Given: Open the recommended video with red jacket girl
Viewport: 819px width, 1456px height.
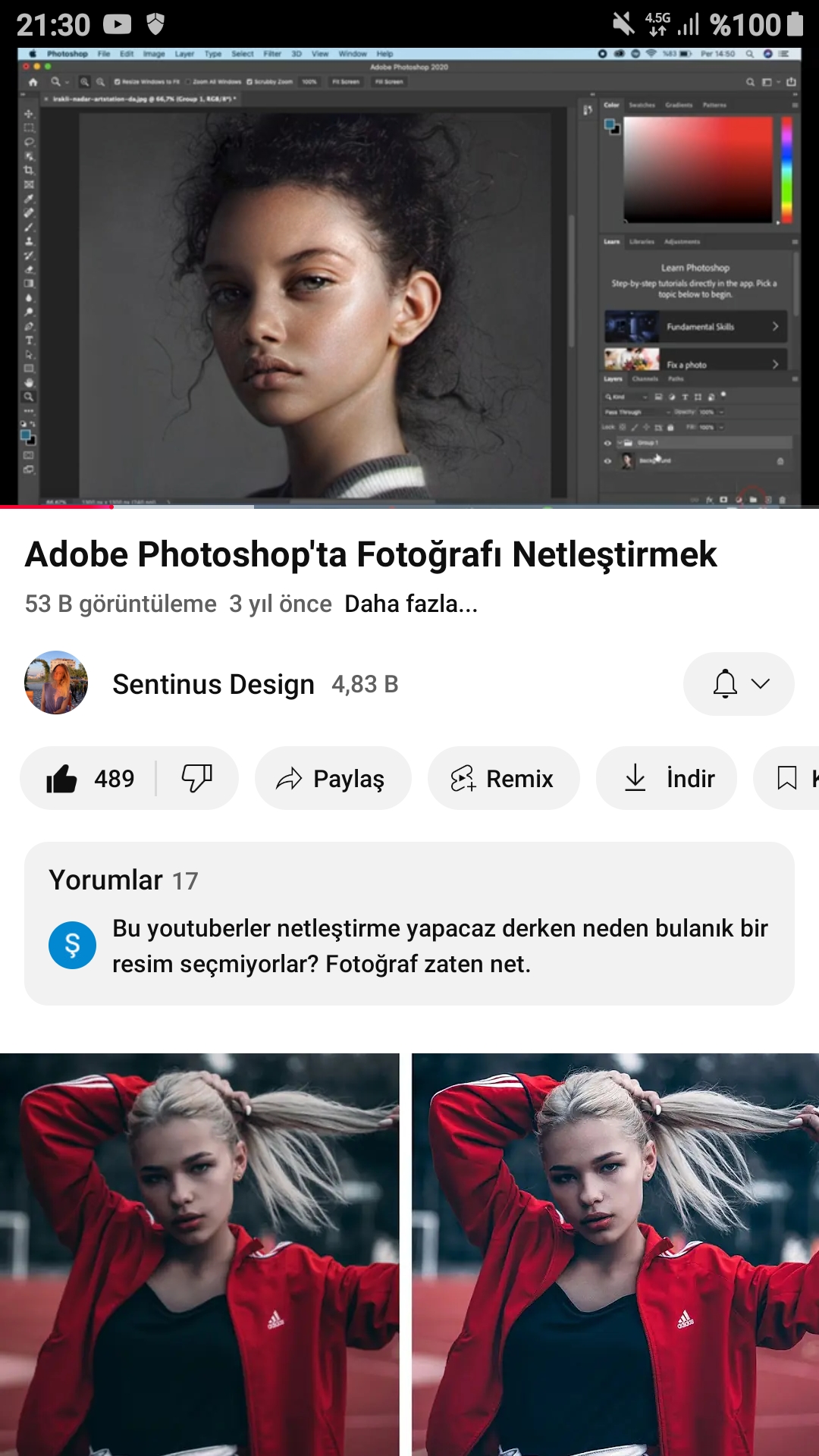Looking at the screenshot, I should 409,1253.
